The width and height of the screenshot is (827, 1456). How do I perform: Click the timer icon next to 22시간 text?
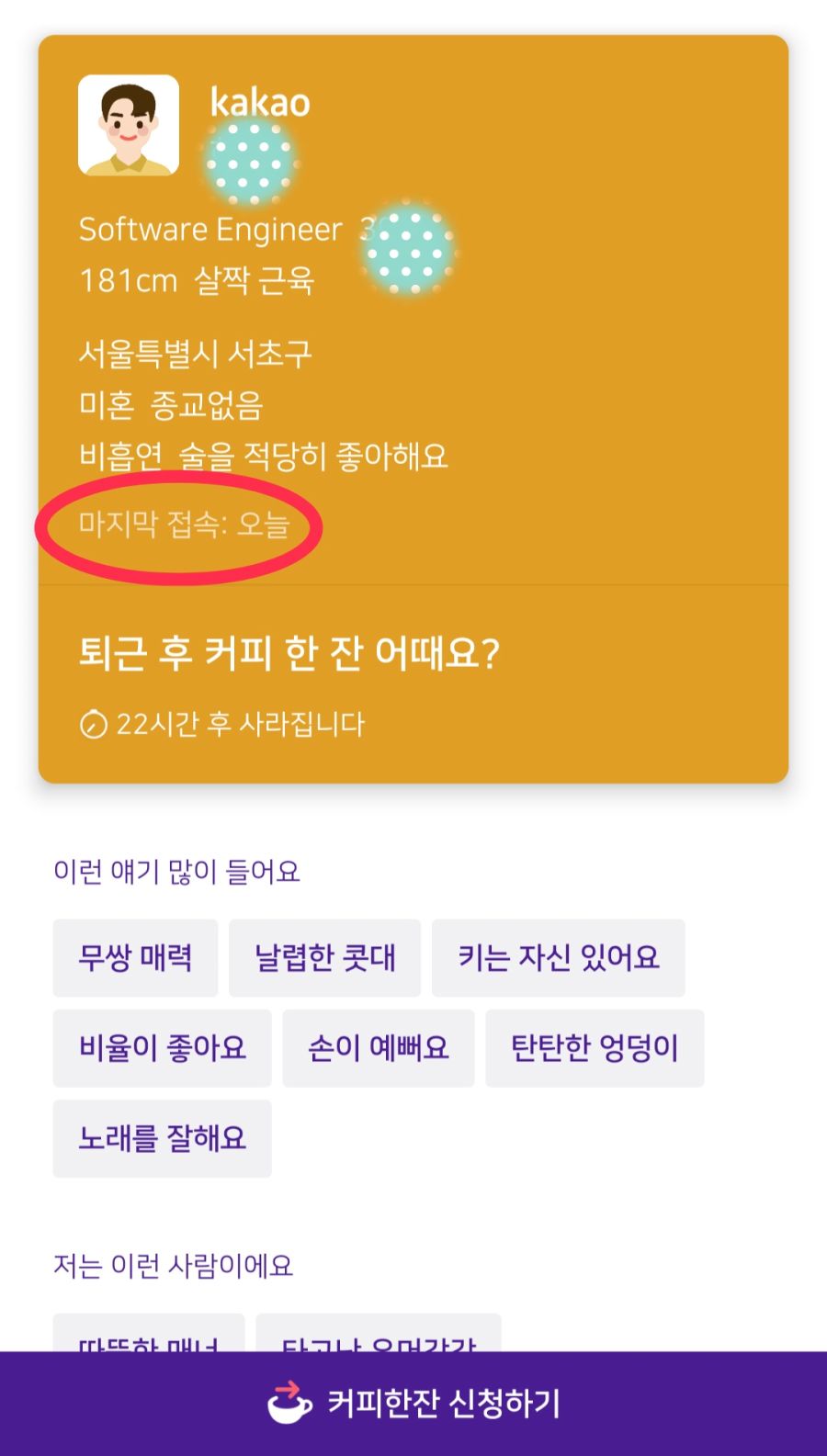(x=93, y=724)
